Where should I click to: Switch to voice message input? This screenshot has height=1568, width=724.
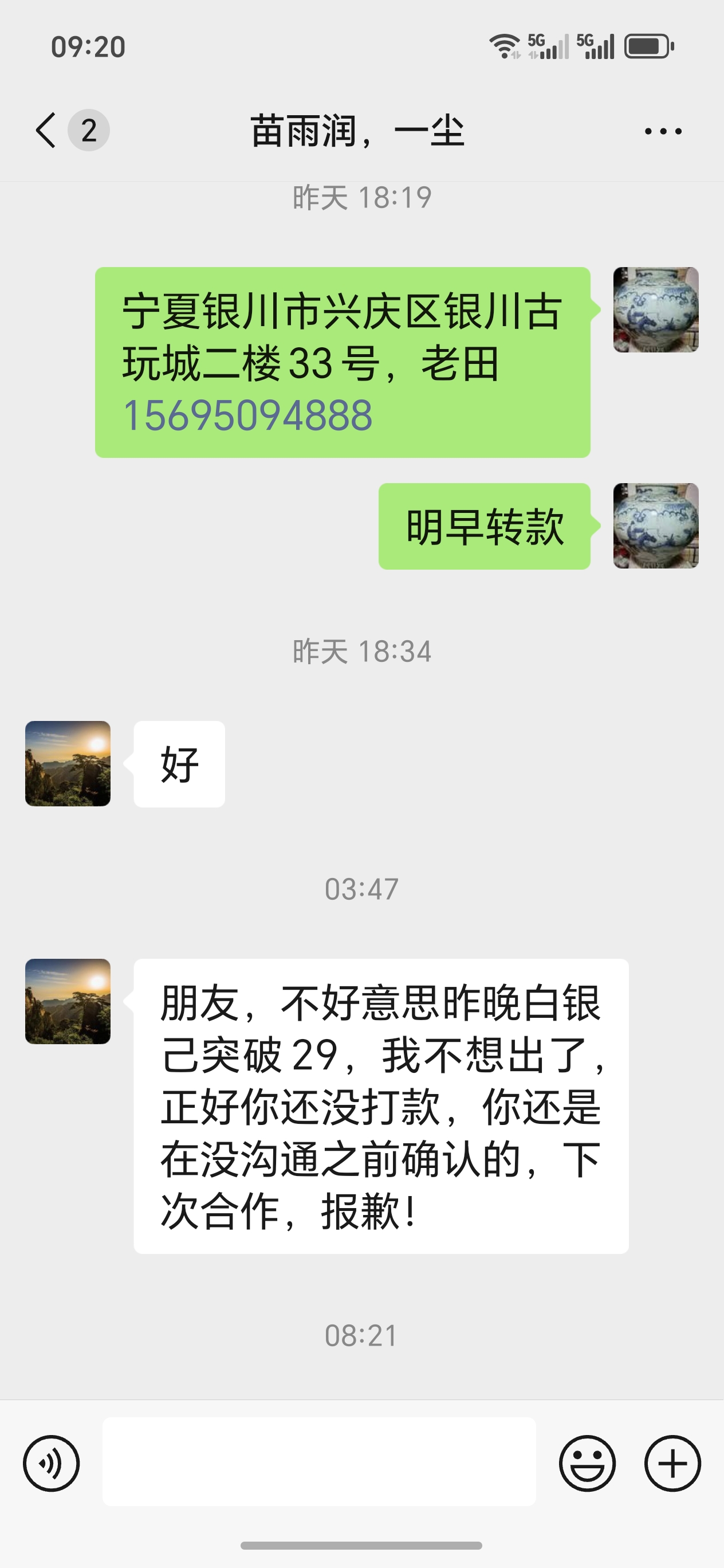[x=51, y=1463]
